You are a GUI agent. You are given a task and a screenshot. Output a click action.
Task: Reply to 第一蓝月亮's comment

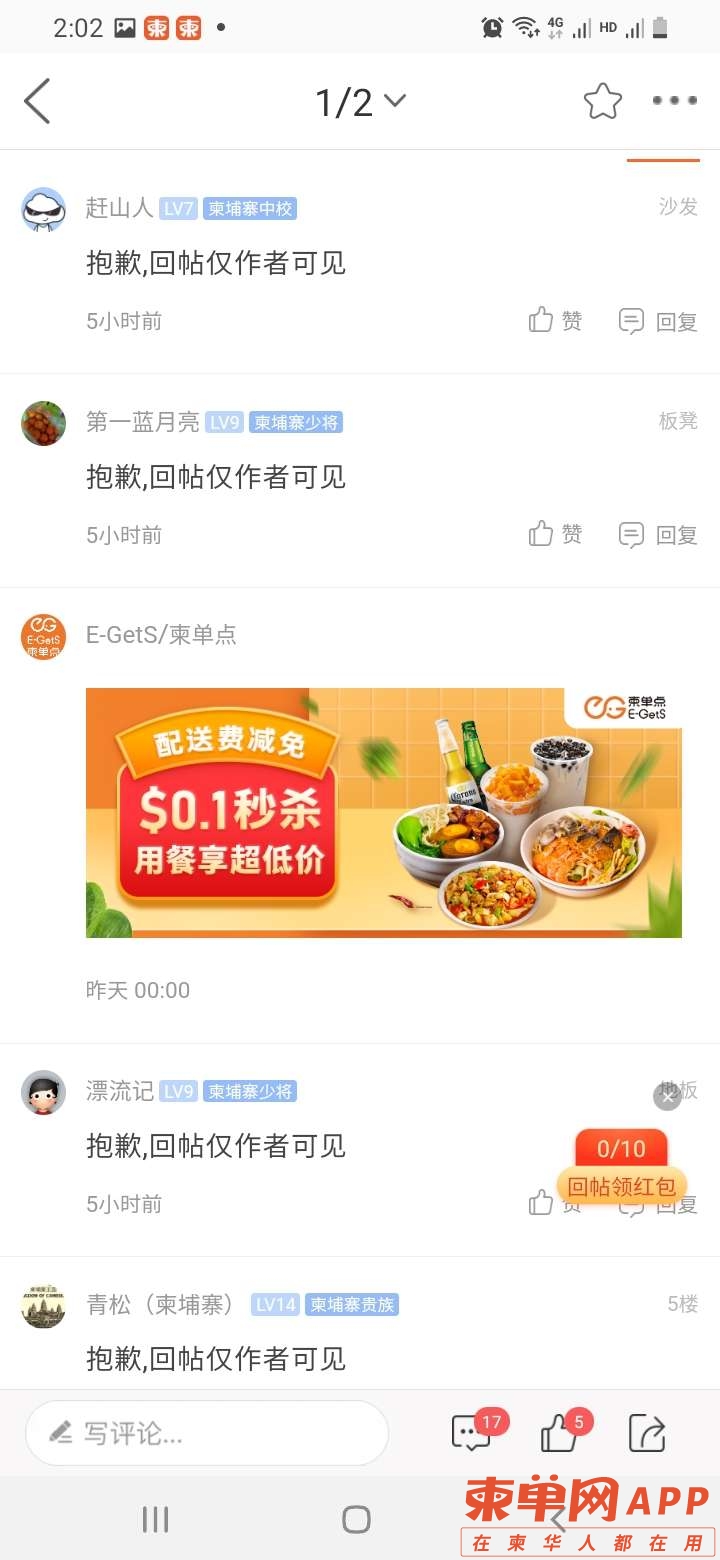(x=657, y=535)
